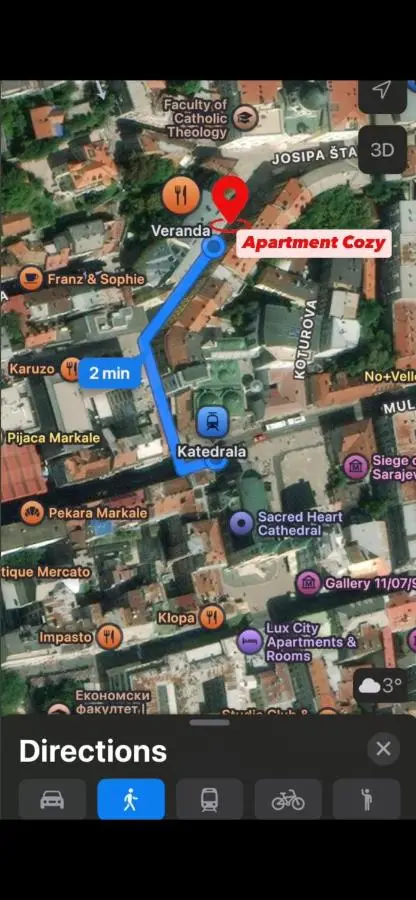416x900 pixels.
Task: Select walking directions mode
Action: (x=131, y=799)
